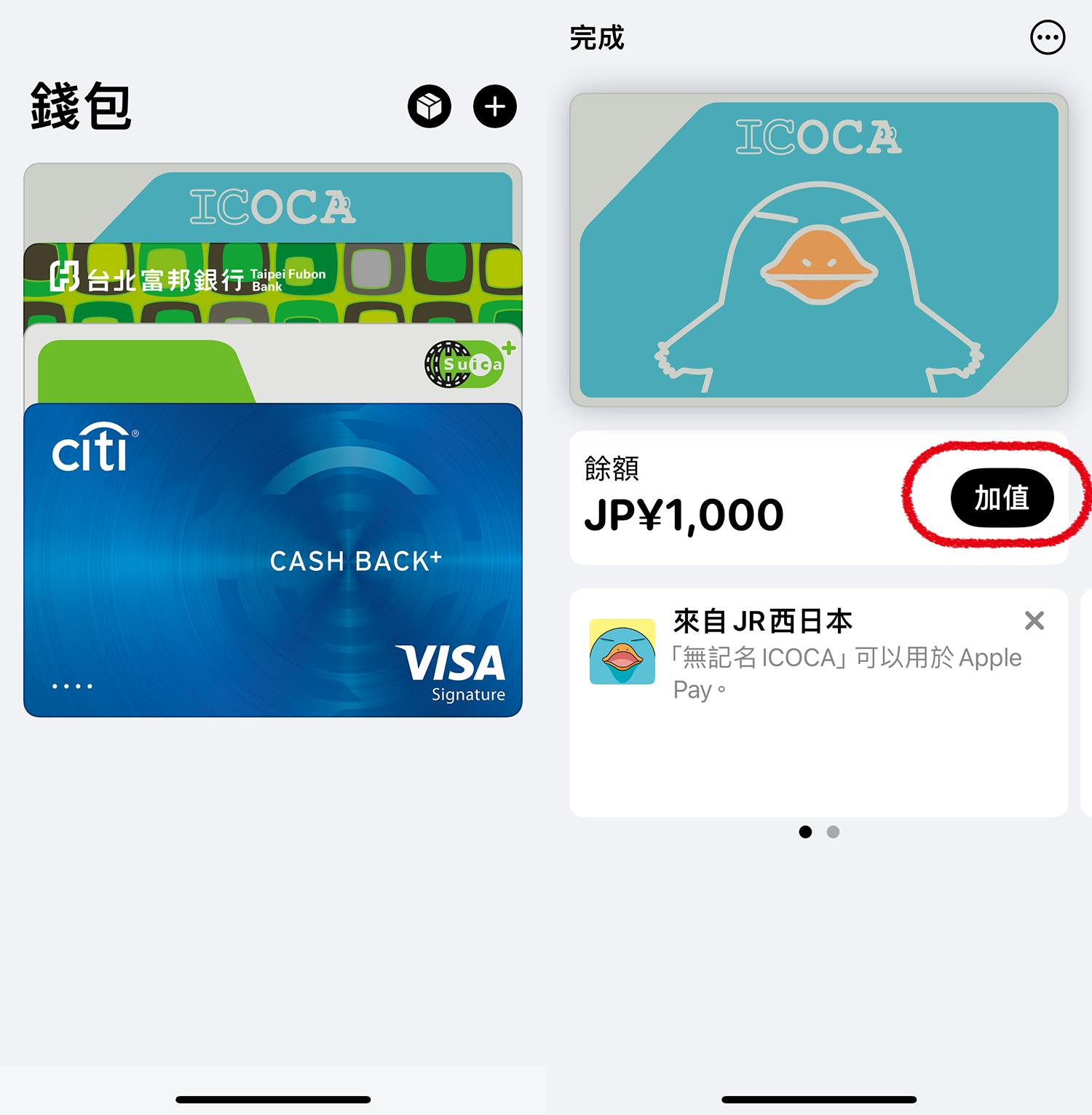This screenshot has height=1115, width=1092.
Task: Tap 加值 to top up the ICOCA balance
Action: [x=1002, y=498]
